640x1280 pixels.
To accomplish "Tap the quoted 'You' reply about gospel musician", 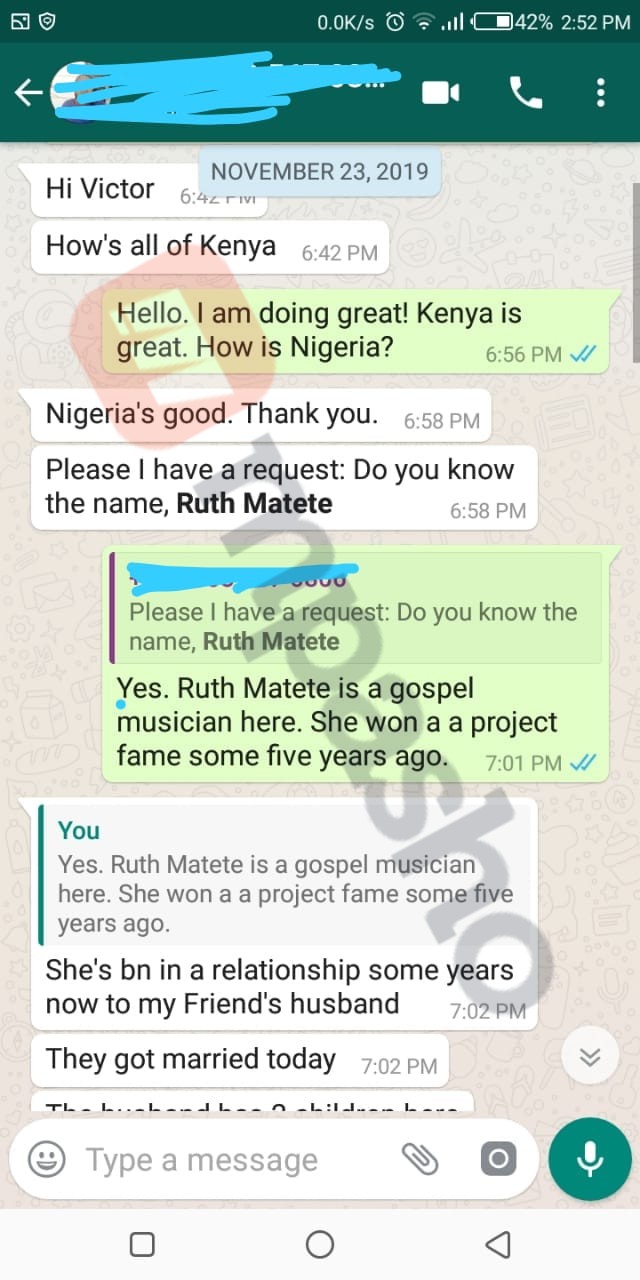I will click(x=287, y=877).
